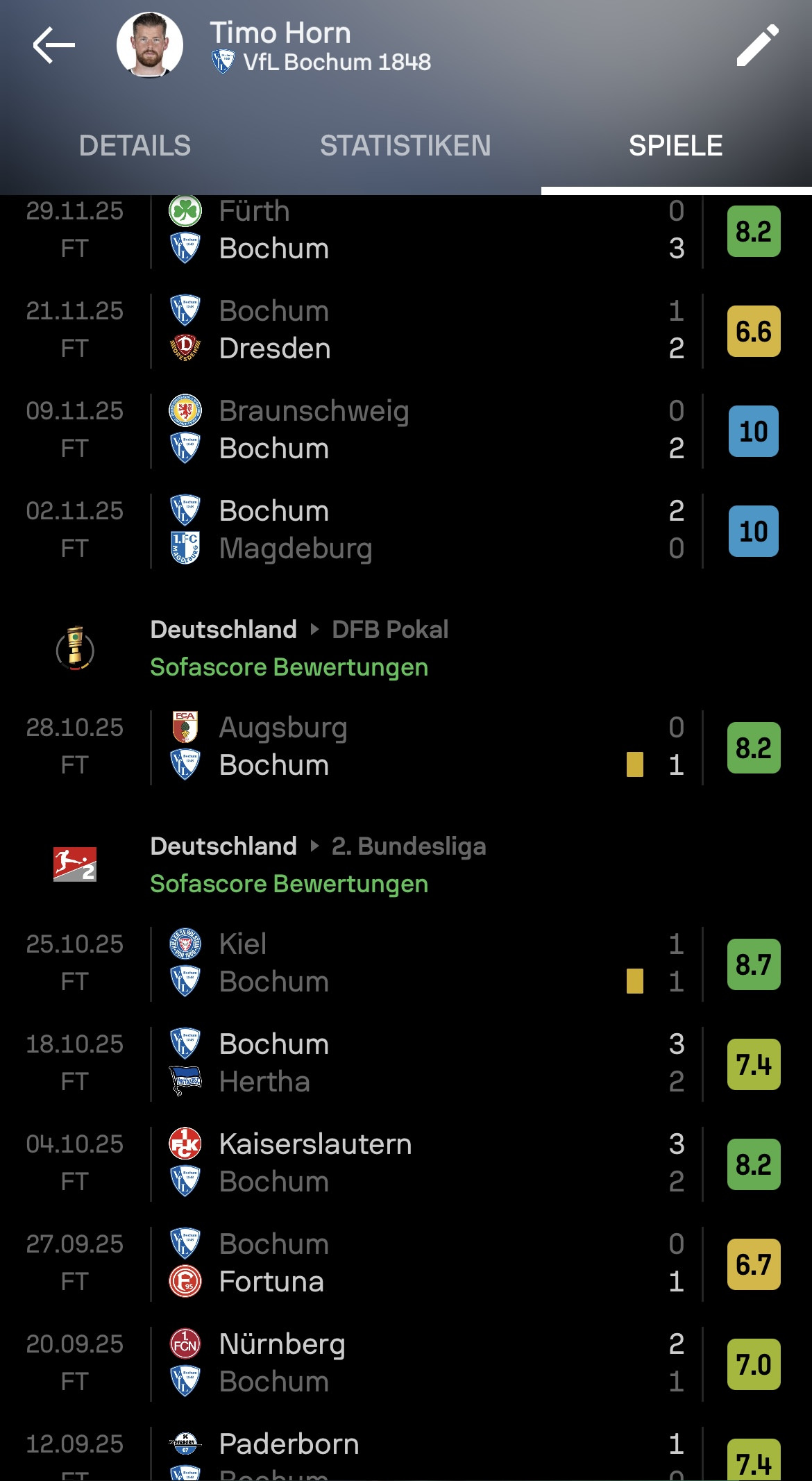
Task: Select the Spiele tab
Action: coord(675,146)
